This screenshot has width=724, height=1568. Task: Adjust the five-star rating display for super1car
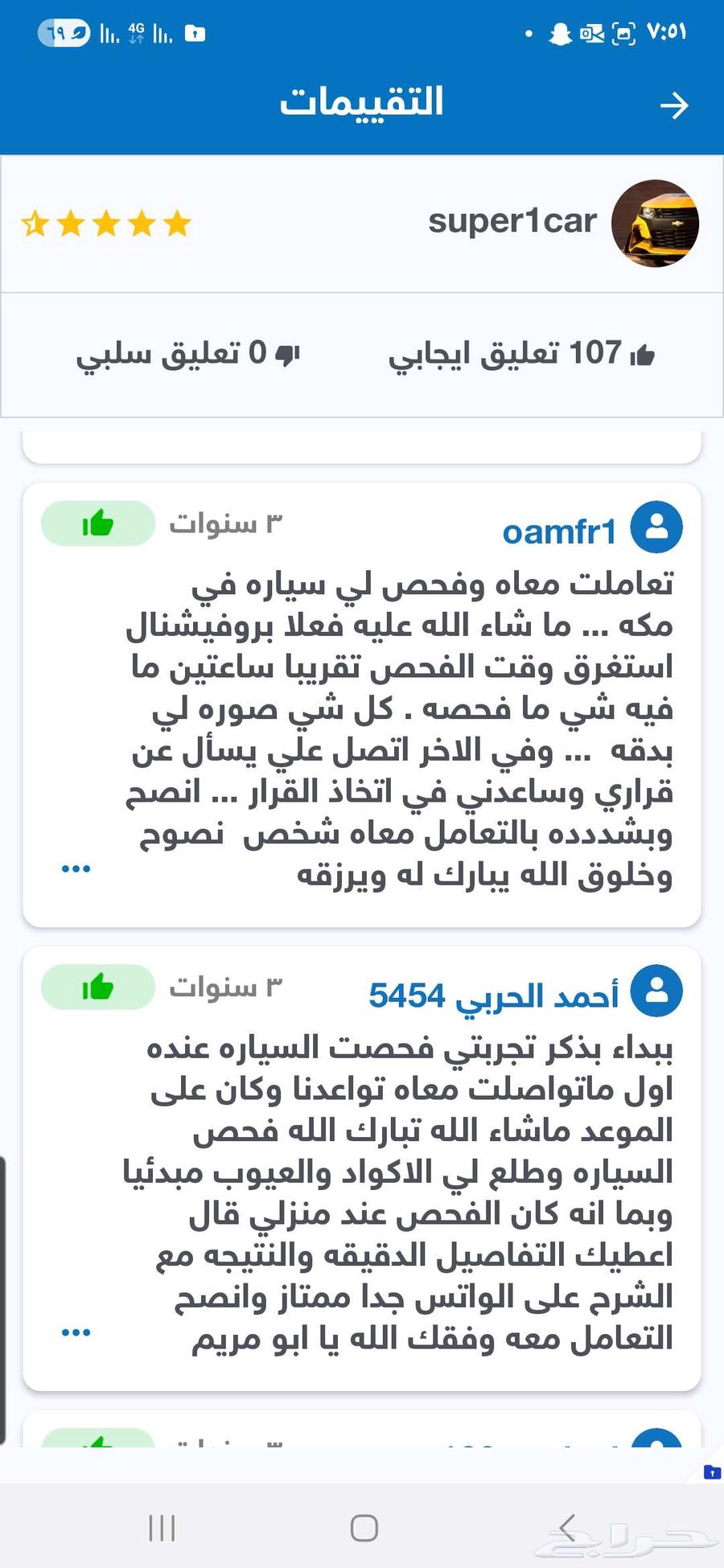(105, 224)
